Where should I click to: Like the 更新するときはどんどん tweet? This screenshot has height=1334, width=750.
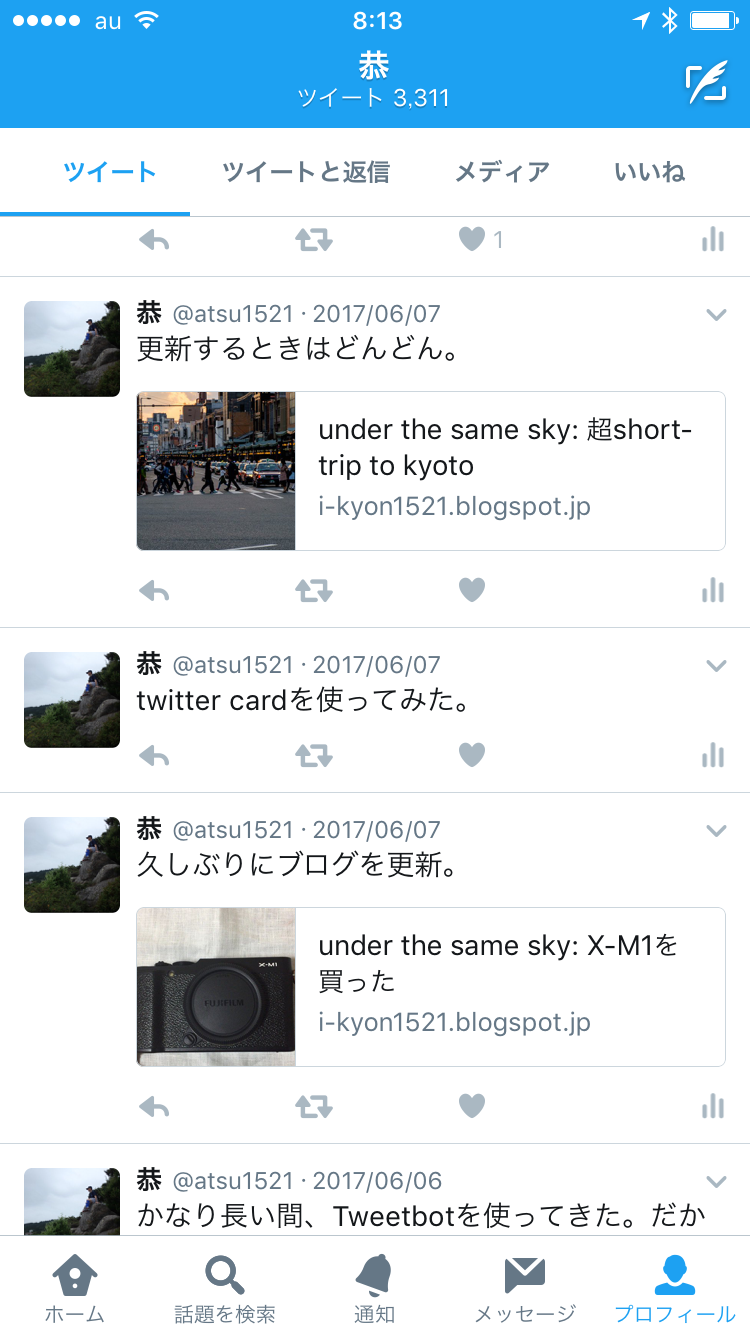pos(471,591)
